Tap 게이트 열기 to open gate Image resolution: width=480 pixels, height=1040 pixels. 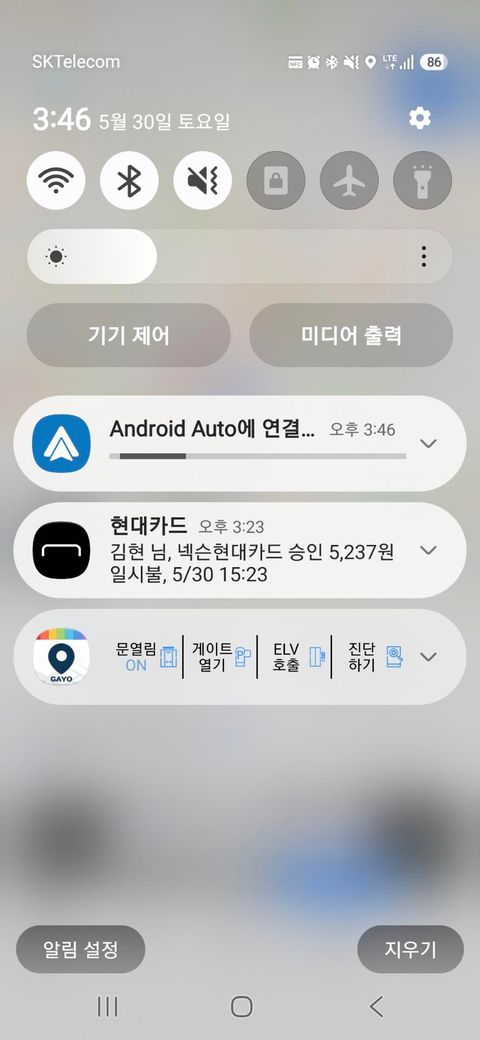[221, 657]
